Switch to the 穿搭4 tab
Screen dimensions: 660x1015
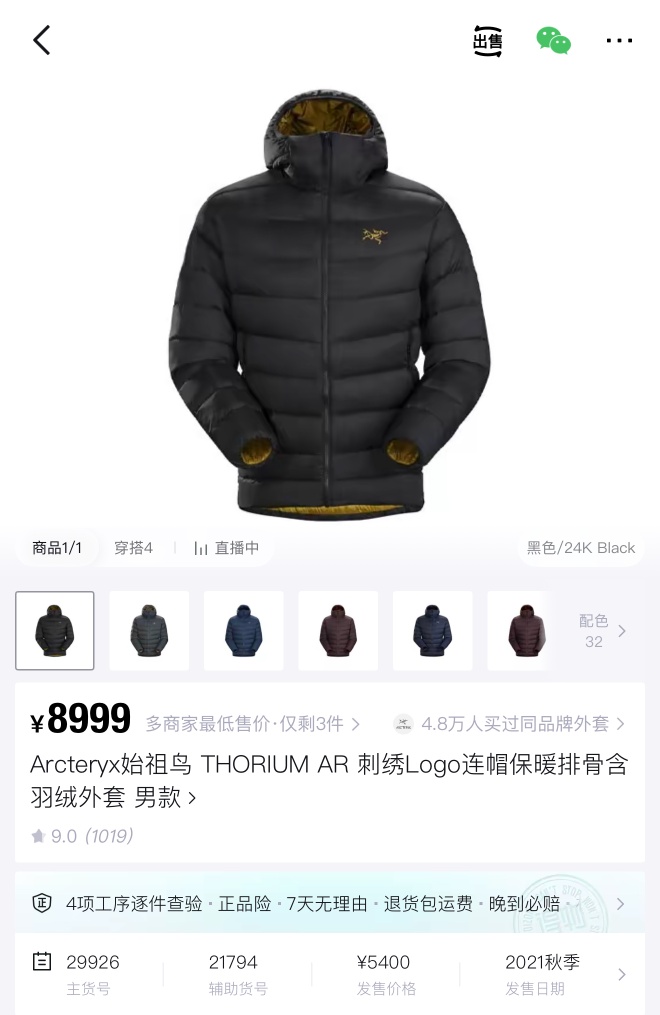[133, 548]
